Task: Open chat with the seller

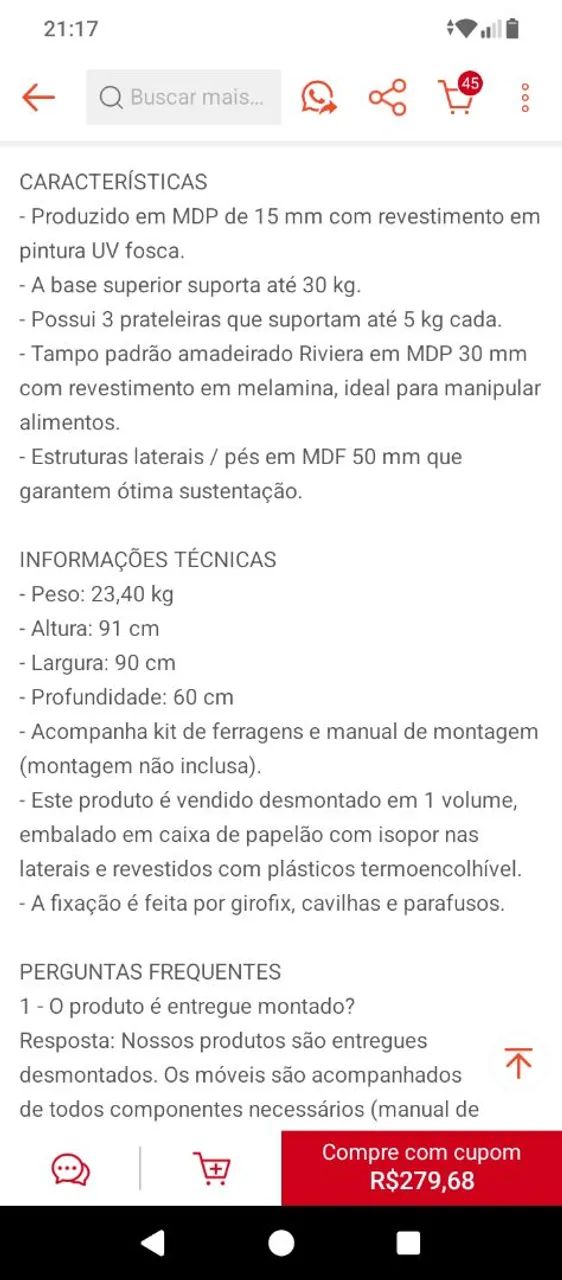Action: coord(70,1168)
